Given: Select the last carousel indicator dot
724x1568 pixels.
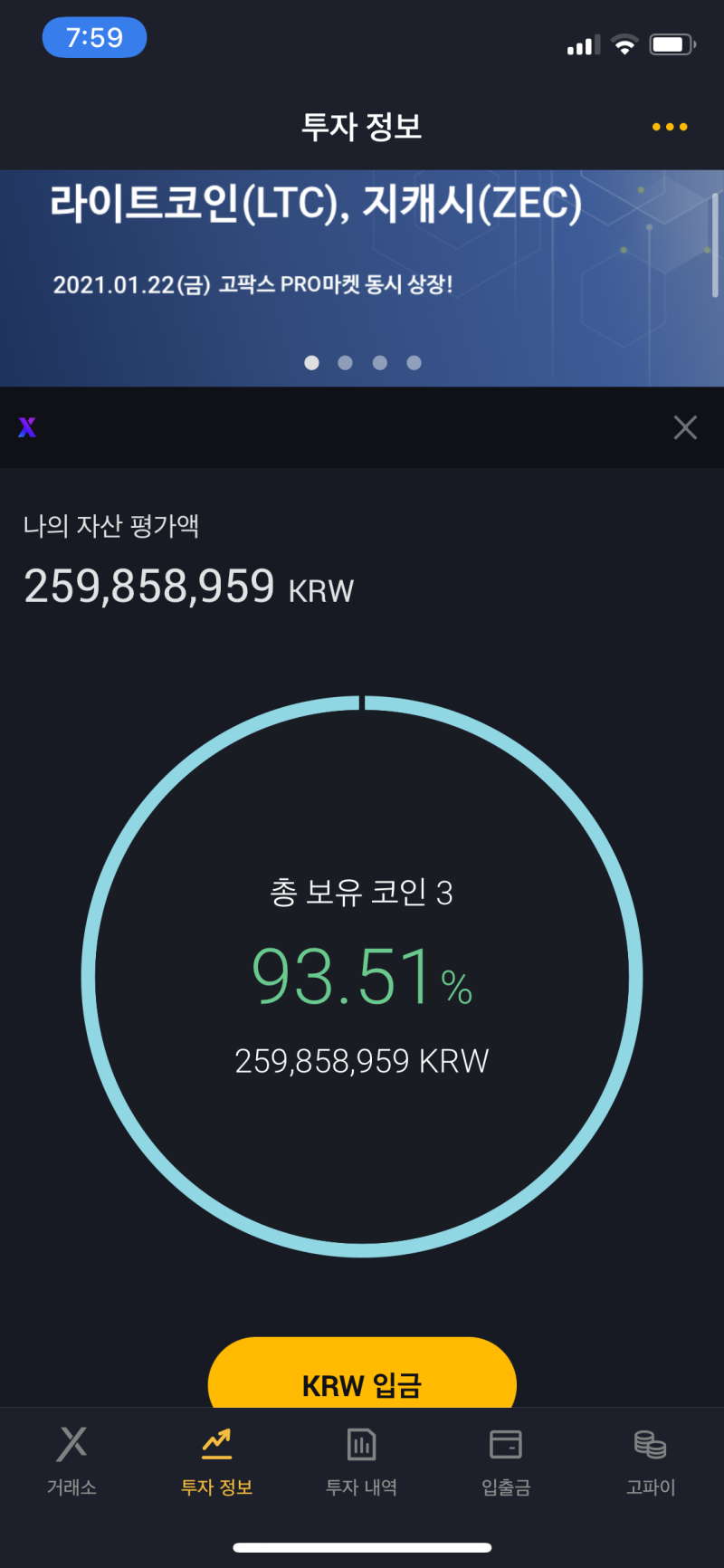Looking at the screenshot, I should 414,362.
